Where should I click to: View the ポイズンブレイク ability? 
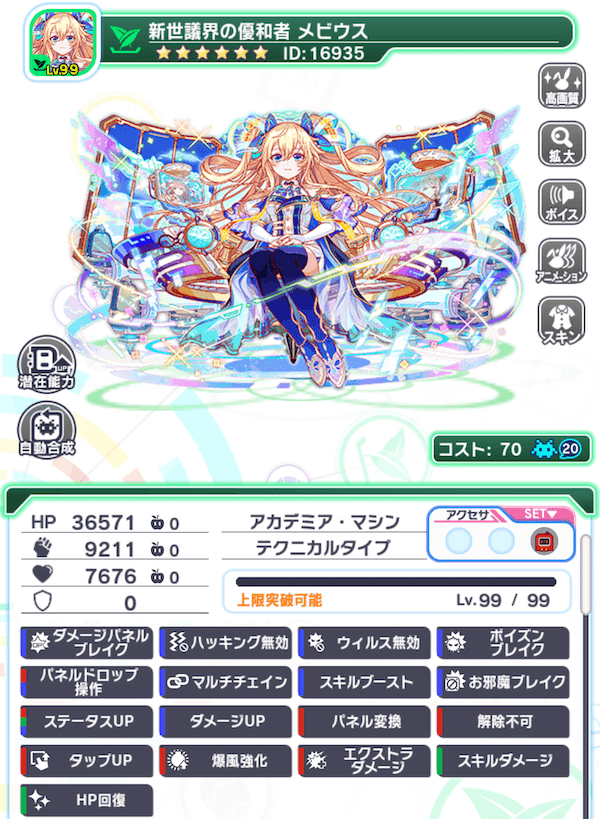coord(503,643)
